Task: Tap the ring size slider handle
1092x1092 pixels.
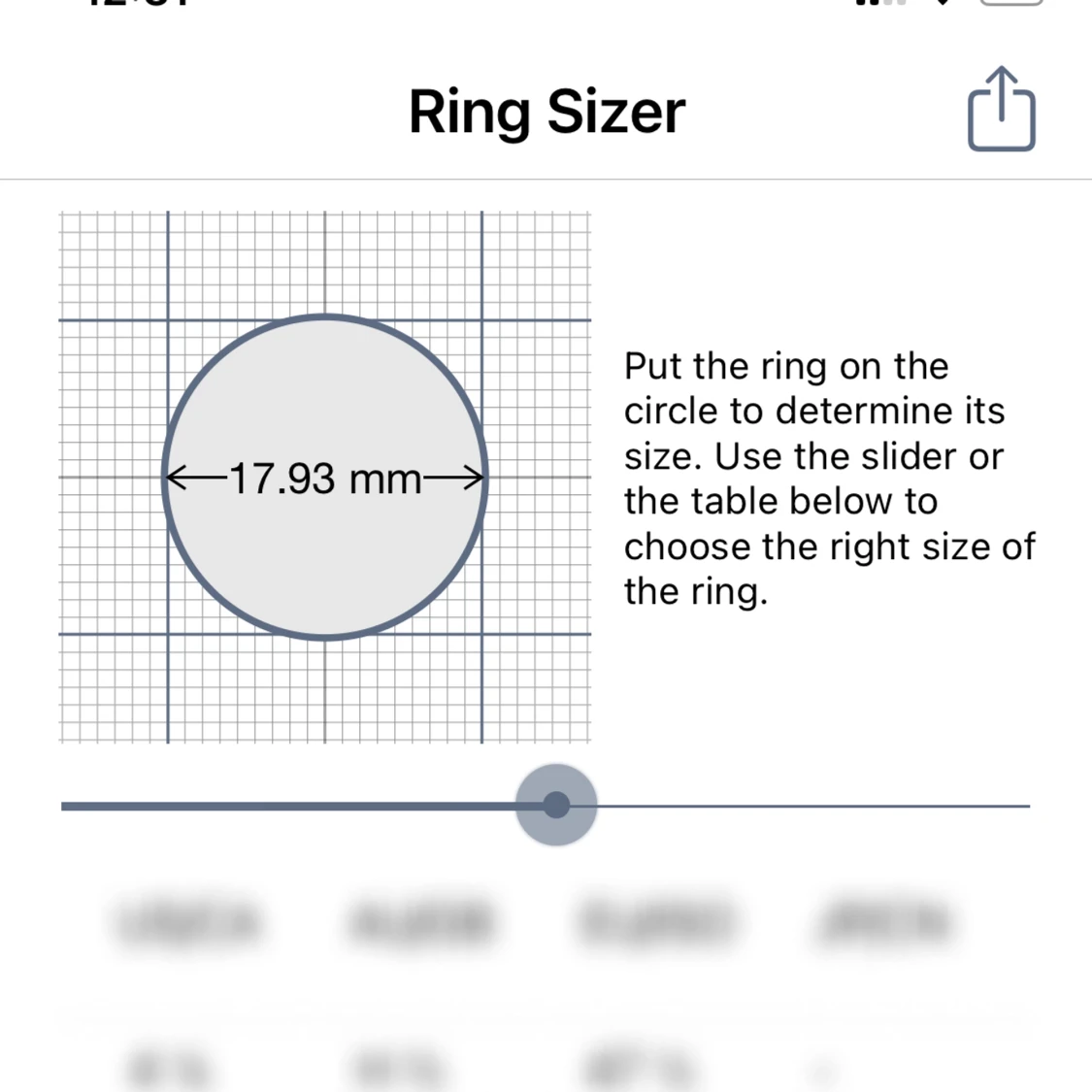Action: coord(556,805)
